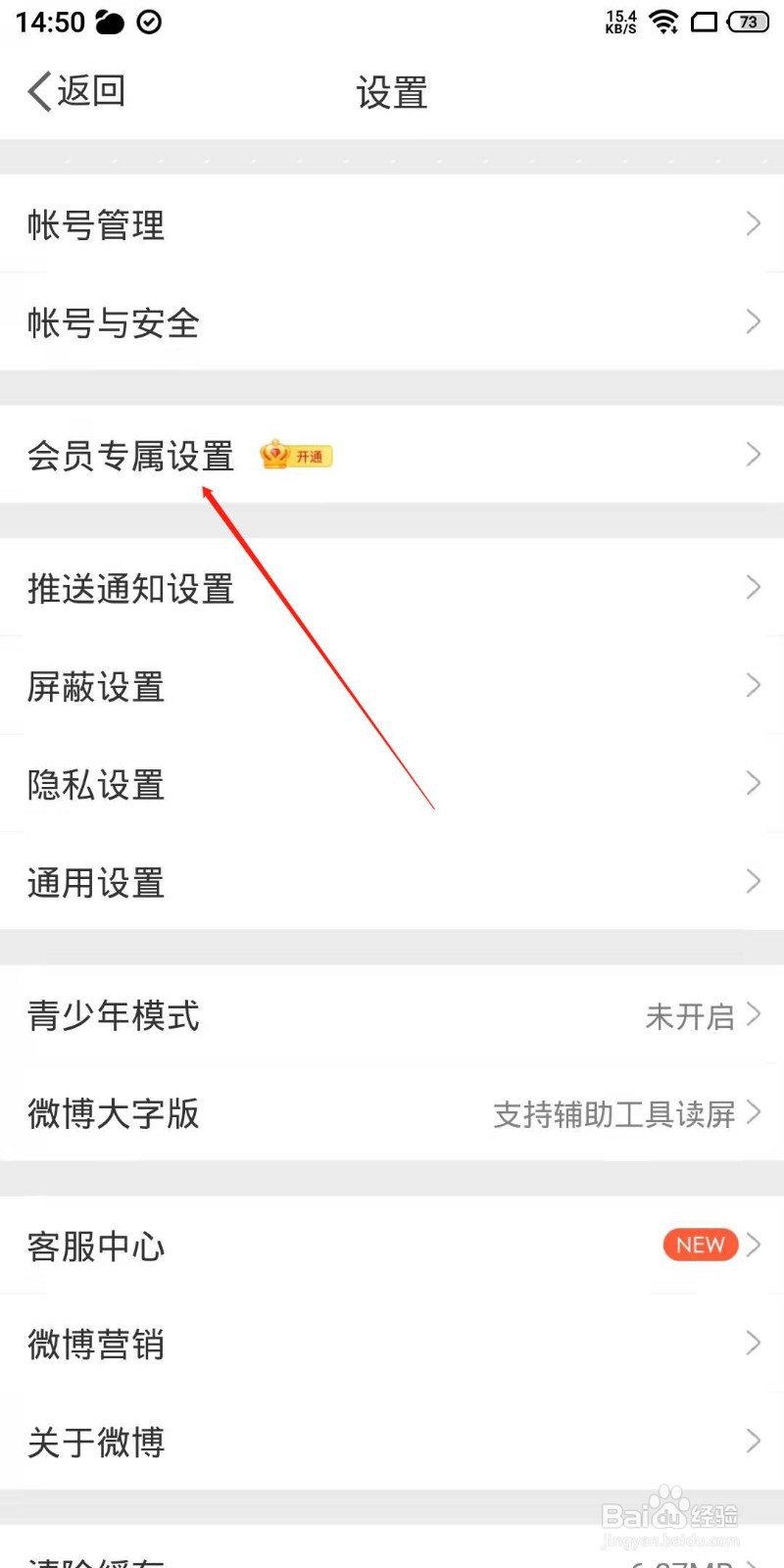Viewport: 784px width, 1568px height.
Task: Select the 设置 title bar
Action: [x=390, y=92]
